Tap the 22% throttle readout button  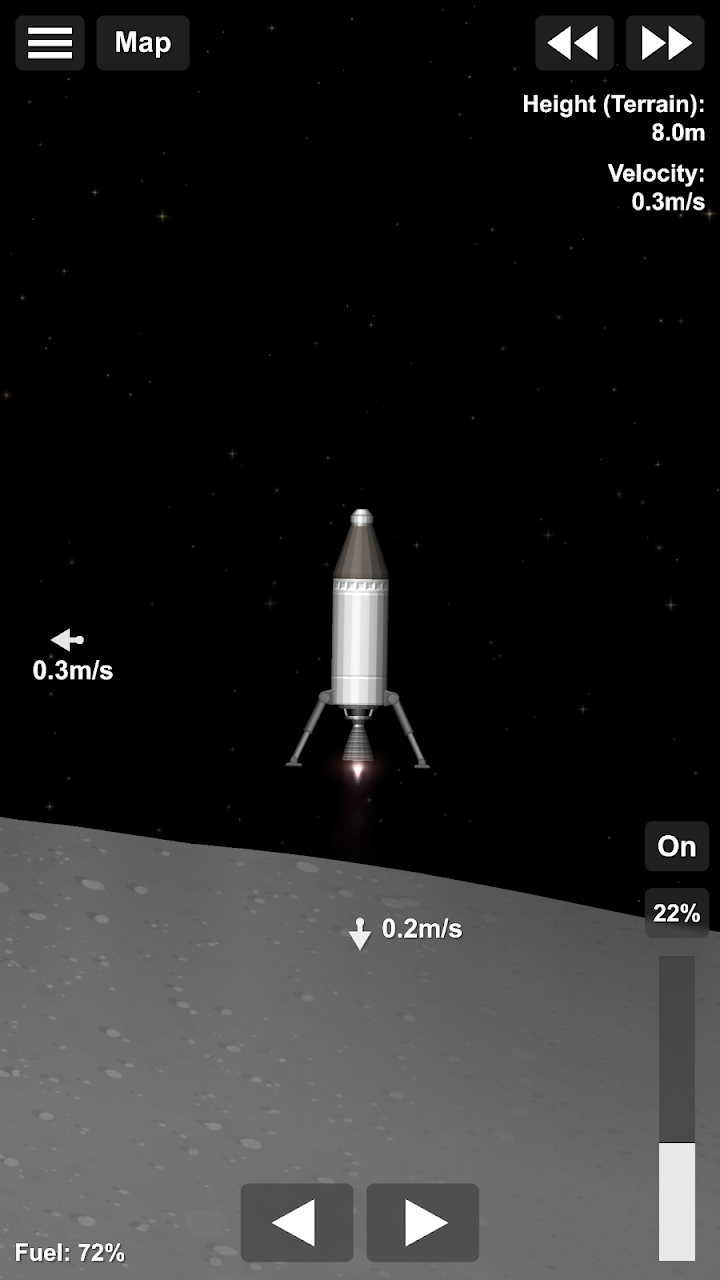(677, 913)
